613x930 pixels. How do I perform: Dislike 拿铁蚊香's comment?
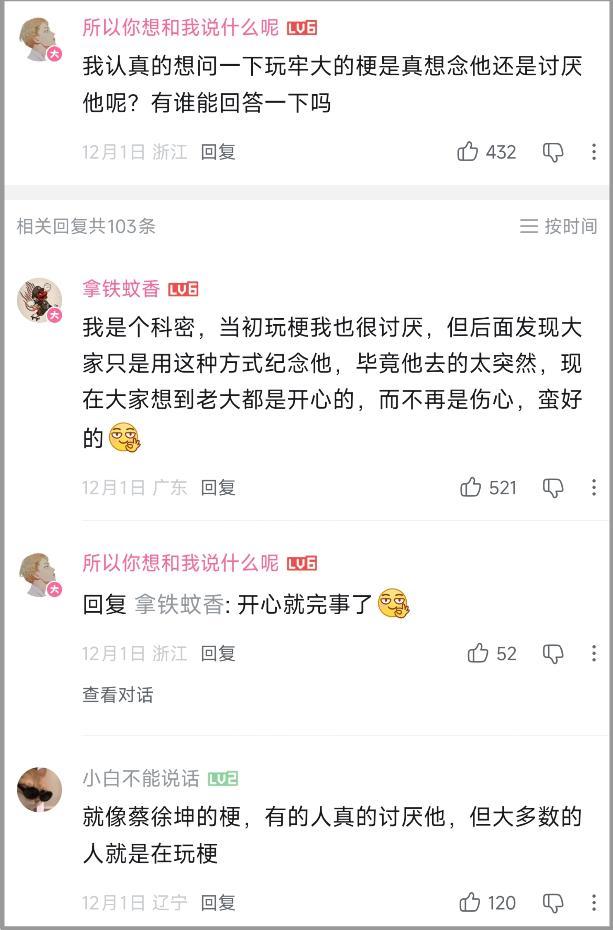point(553,487)
